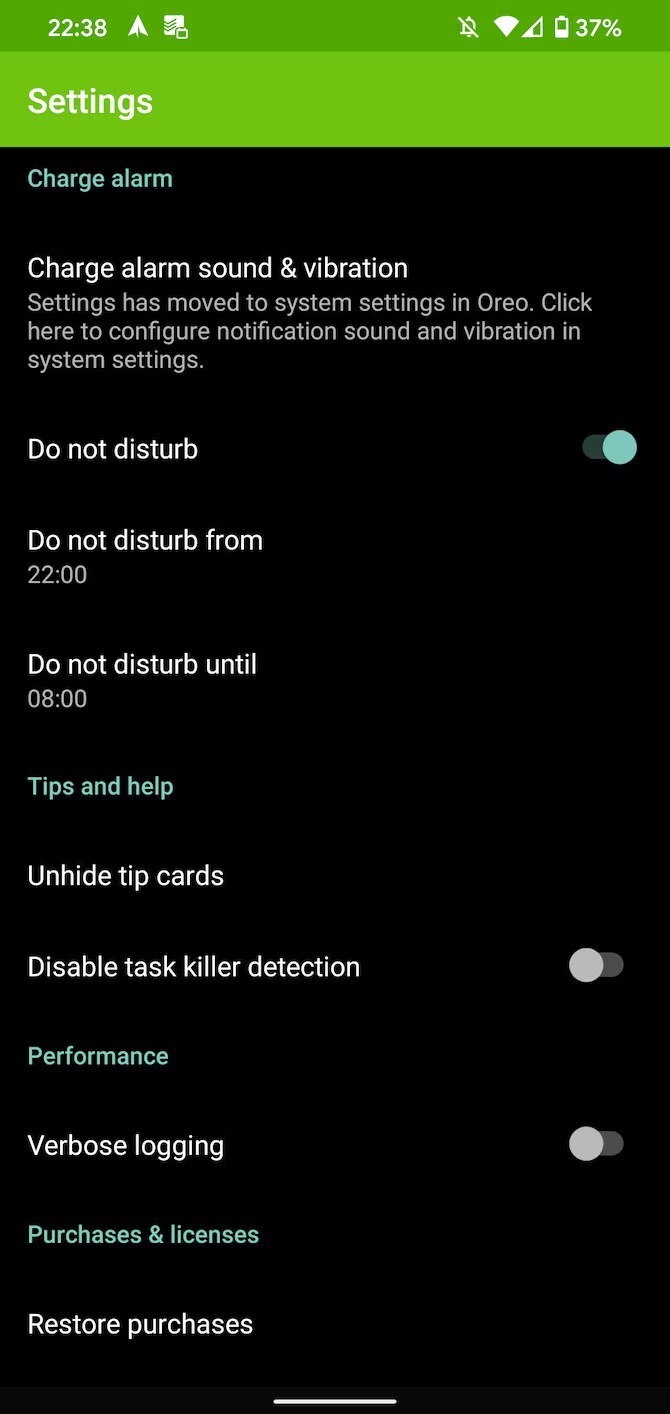
Task: Edit the Do not disturb until time
Action: point(142,680)
